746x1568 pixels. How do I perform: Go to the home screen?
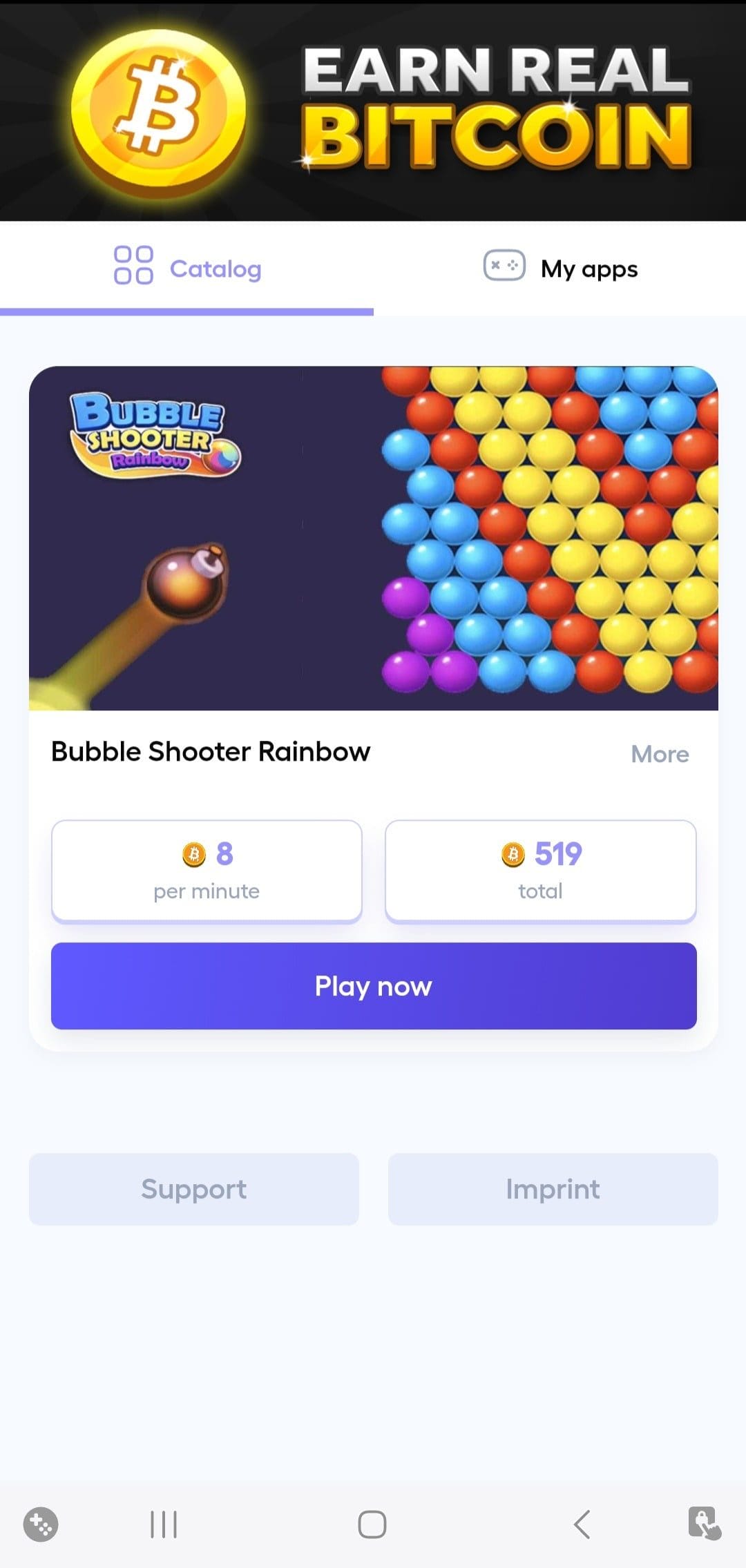(372, 1524)
